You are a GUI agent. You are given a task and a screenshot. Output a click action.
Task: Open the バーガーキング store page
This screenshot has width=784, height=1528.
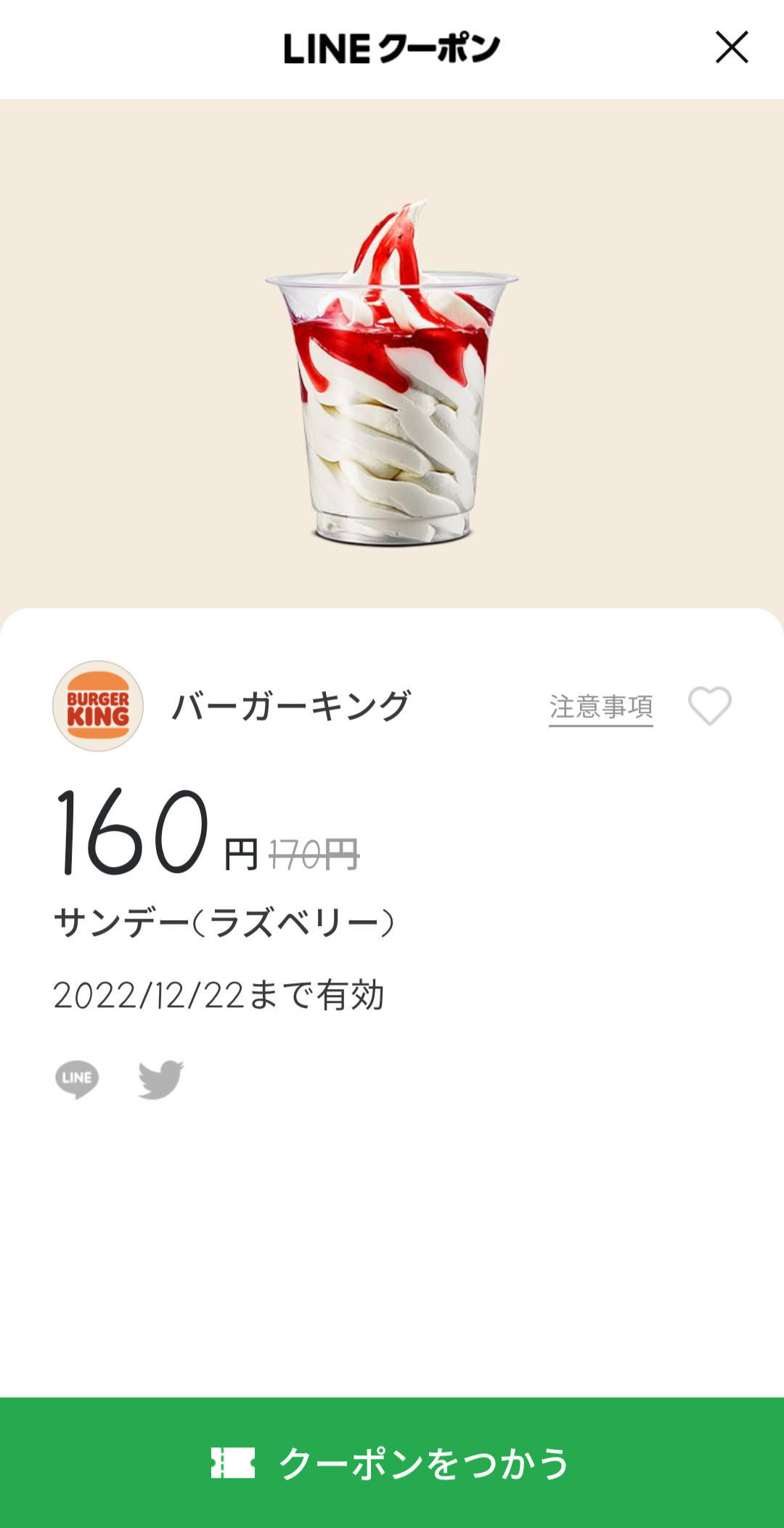[290, 706]
